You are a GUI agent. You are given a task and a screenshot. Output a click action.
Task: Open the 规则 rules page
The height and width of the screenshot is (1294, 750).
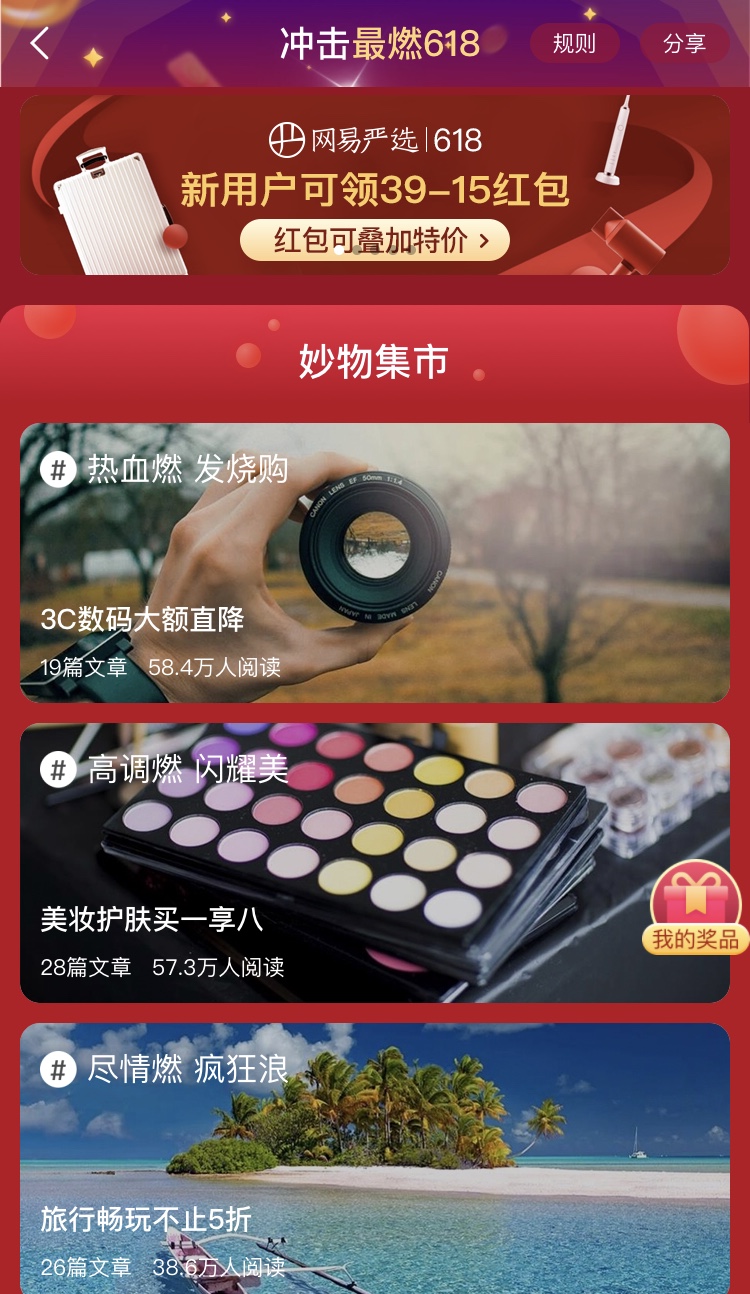[x=574, y=44]
